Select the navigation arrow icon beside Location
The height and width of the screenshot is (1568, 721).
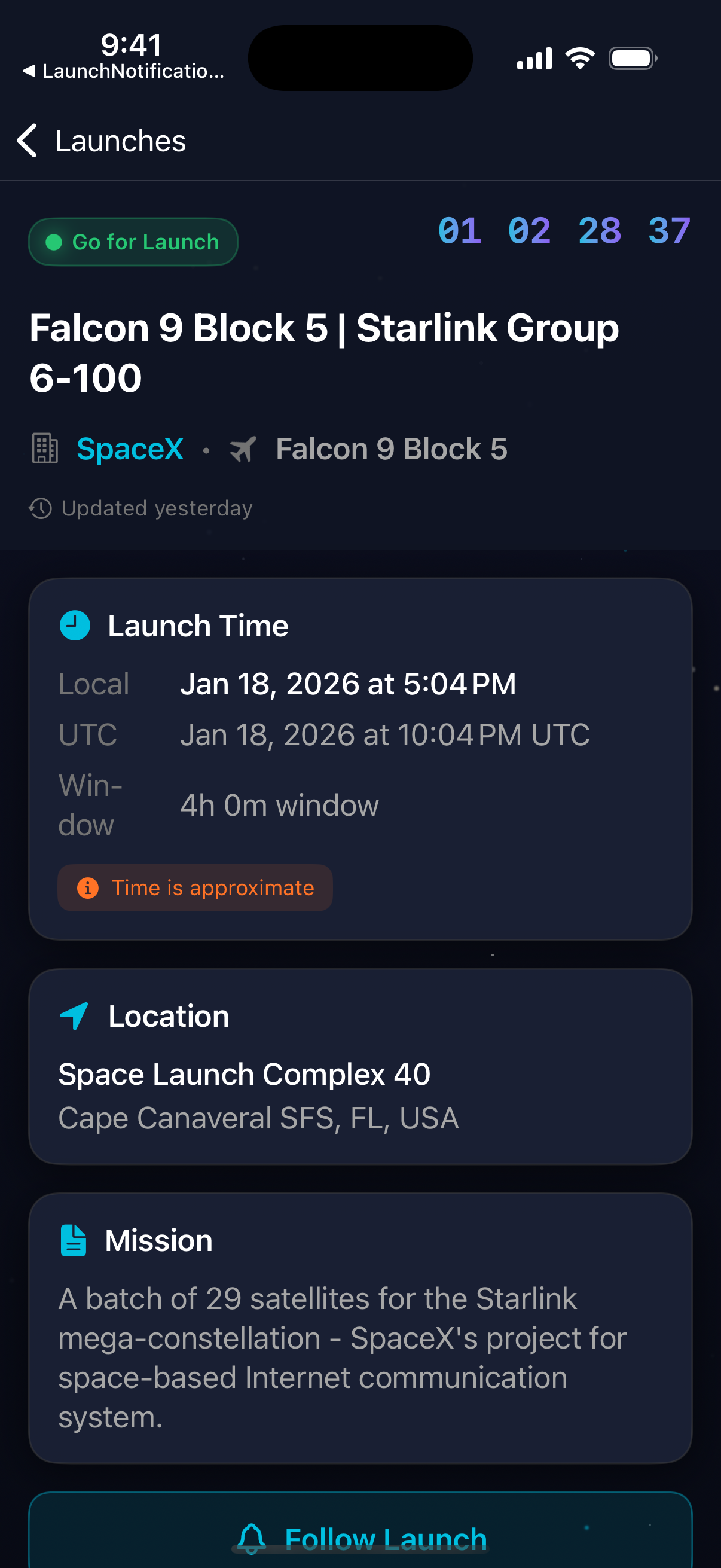(74, 1014)
